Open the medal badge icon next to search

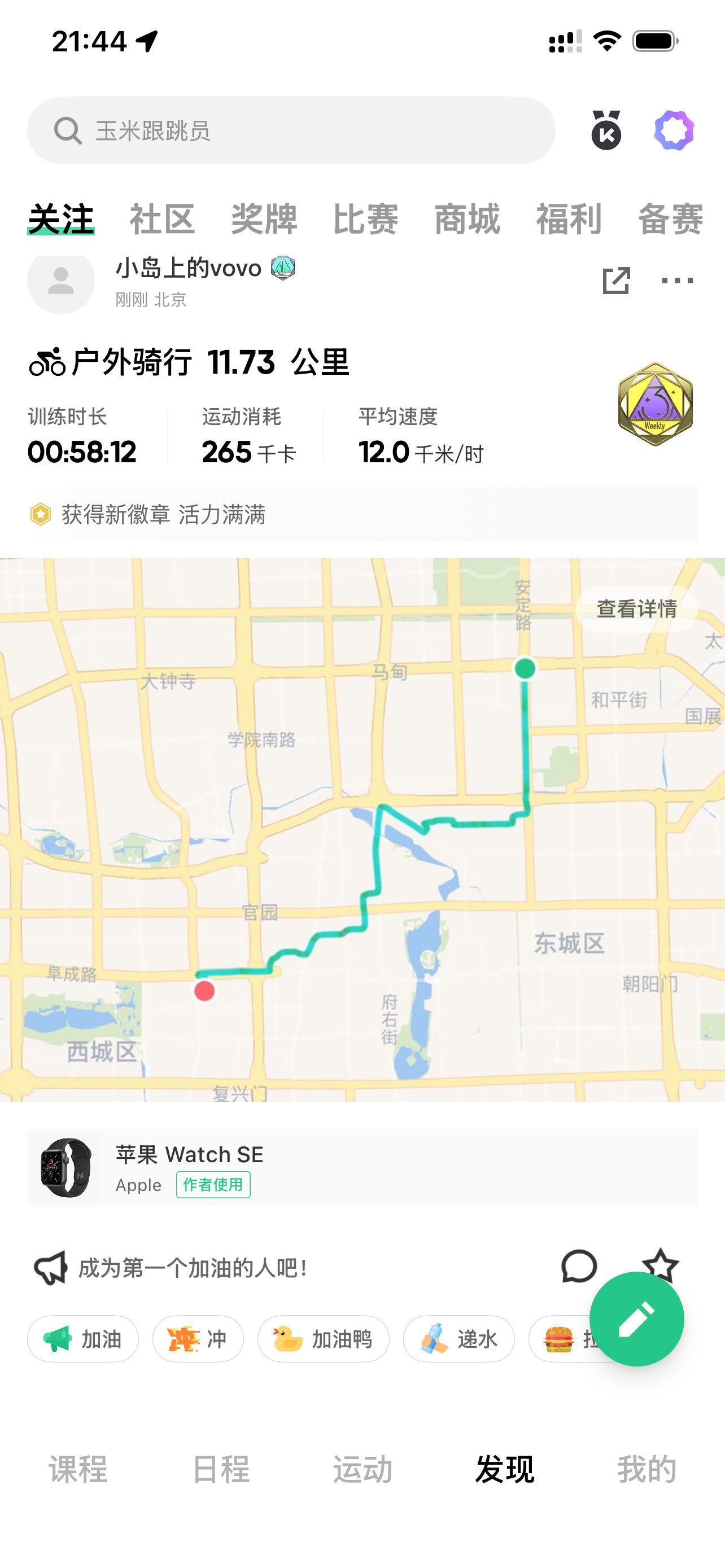(606, 130)
